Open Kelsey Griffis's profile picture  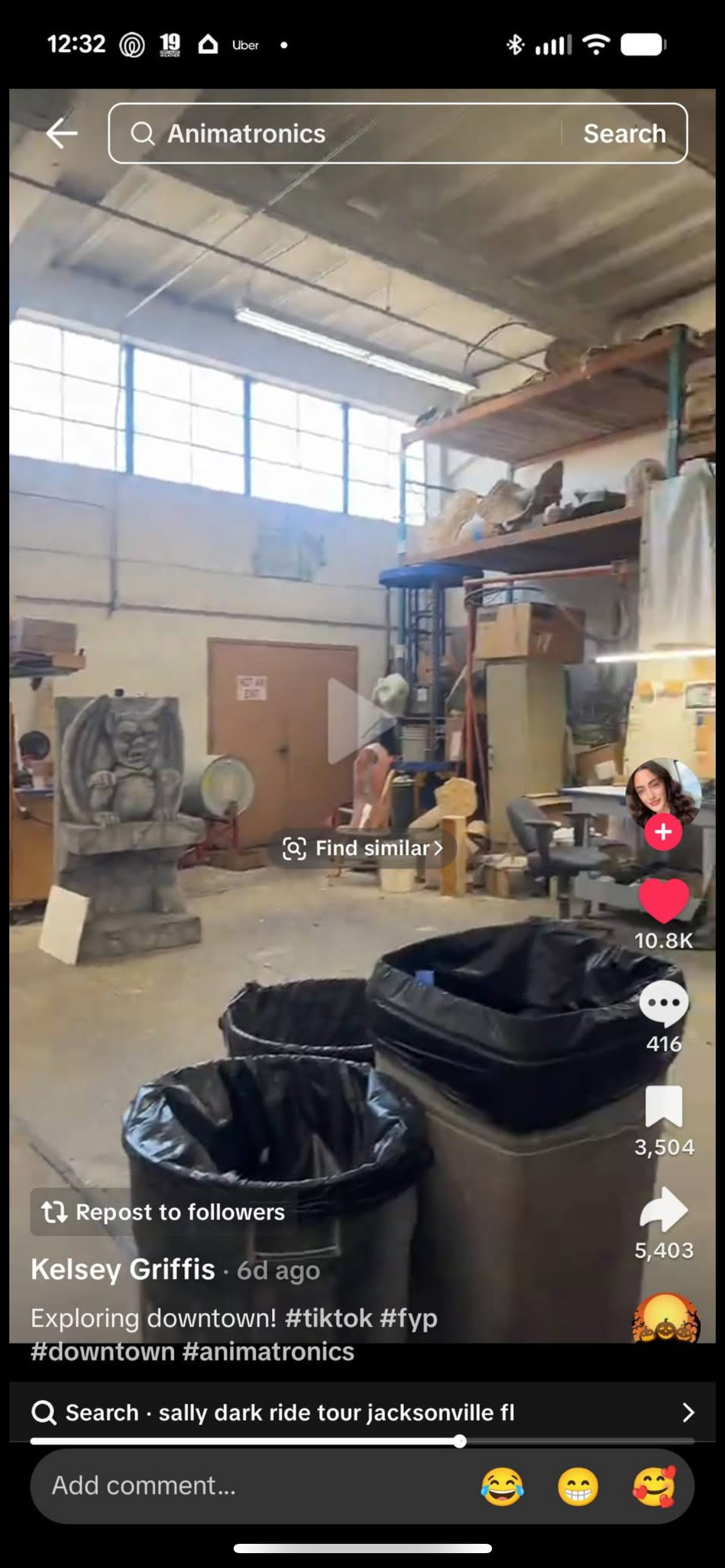pyautogui.click(x=662, y=793)
